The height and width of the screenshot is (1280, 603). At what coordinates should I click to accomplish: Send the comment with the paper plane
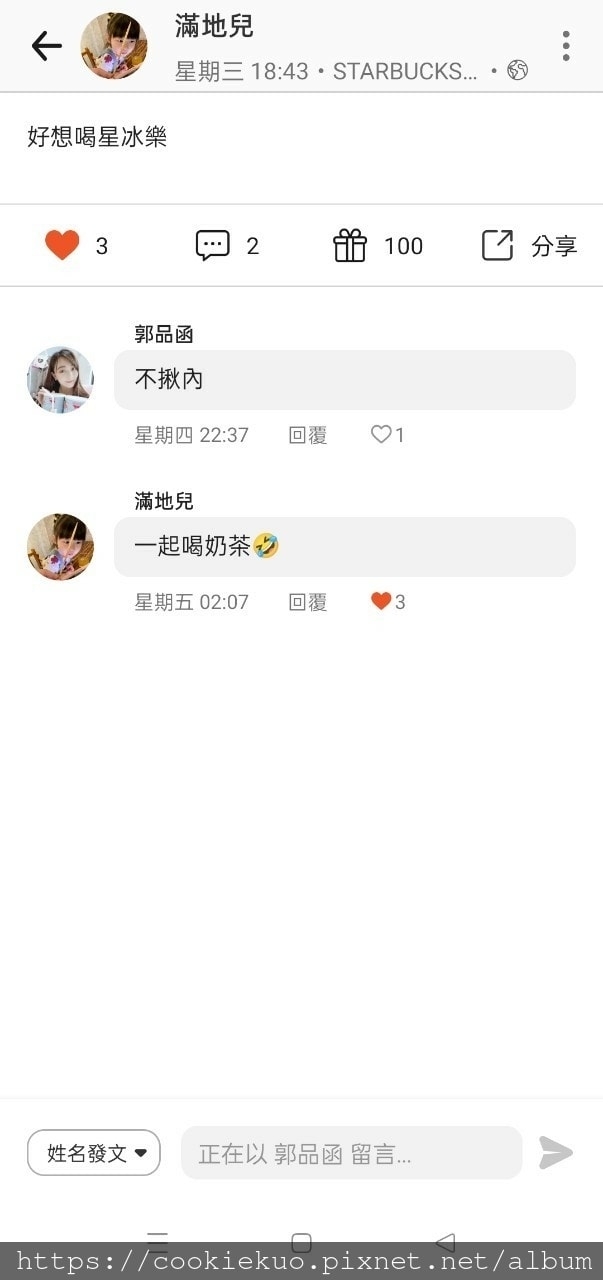click(556, 1153)
